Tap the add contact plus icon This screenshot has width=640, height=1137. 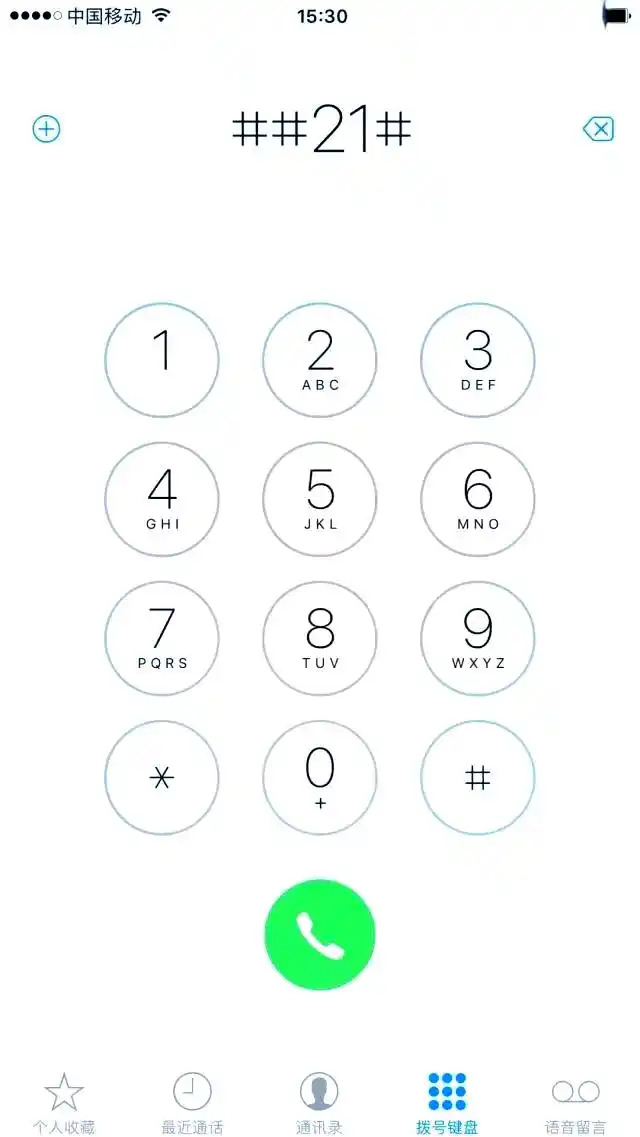pyautogui.click(x=47, y=129)
